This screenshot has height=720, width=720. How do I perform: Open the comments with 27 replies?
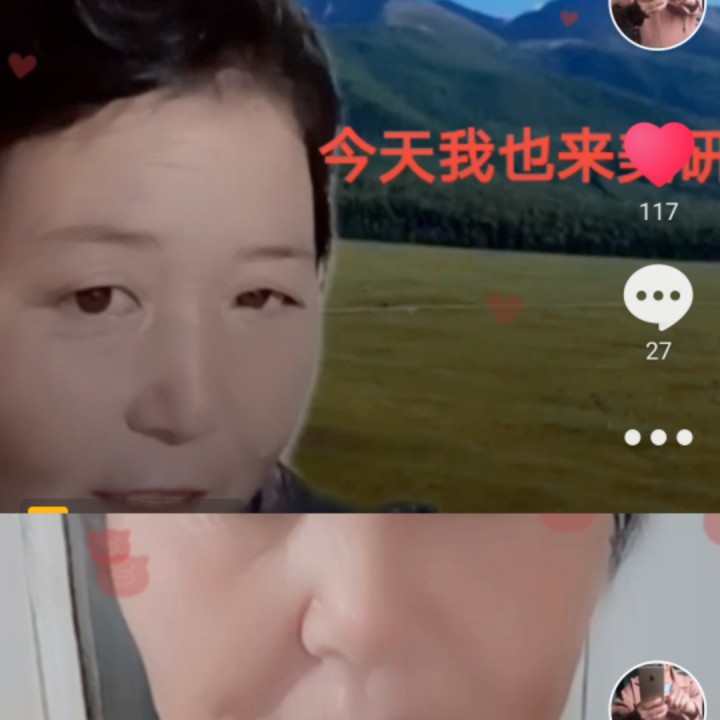(x=658, y=297)
